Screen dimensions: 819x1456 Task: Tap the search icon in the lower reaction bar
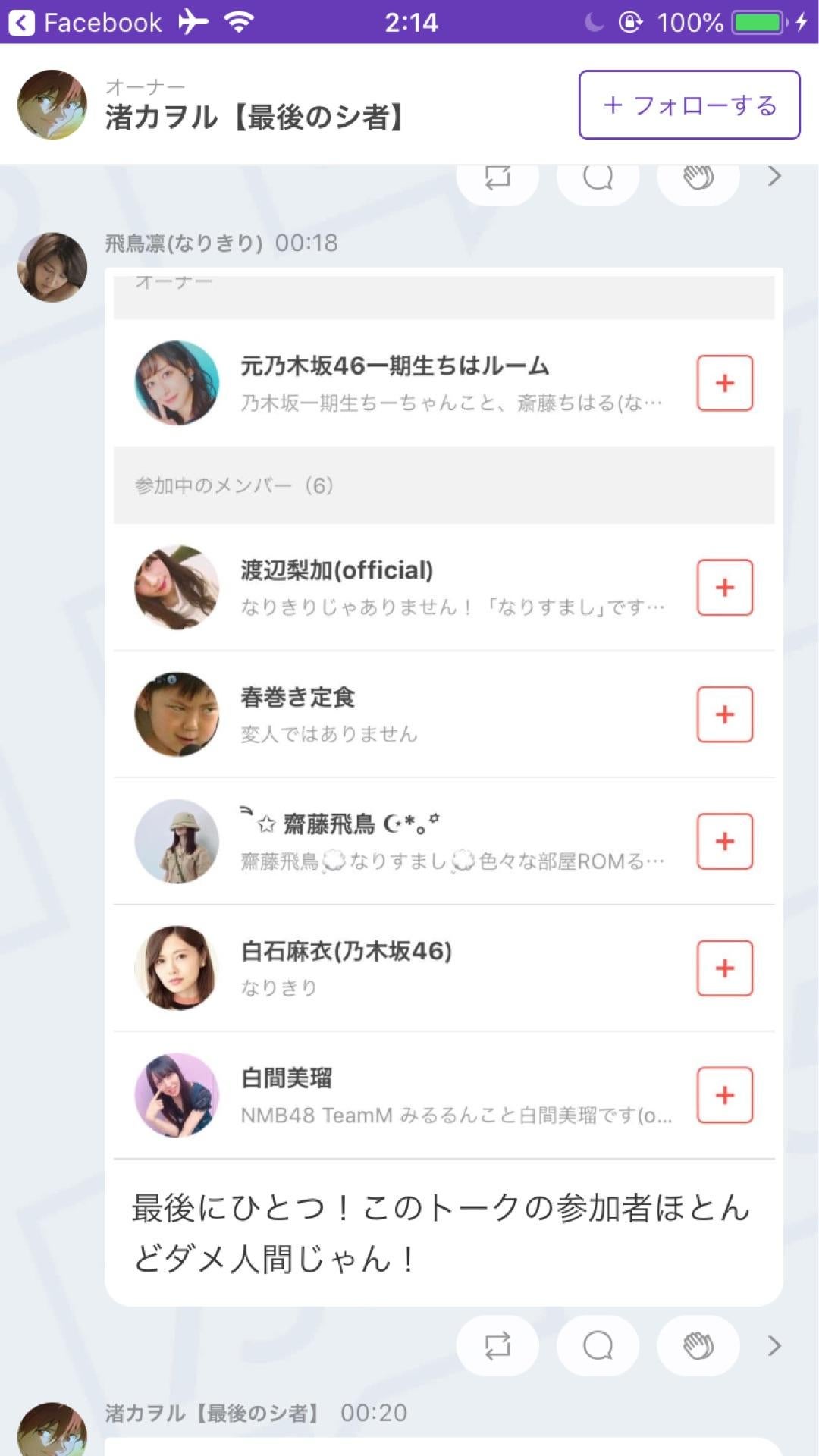(x=597, y=1346)
